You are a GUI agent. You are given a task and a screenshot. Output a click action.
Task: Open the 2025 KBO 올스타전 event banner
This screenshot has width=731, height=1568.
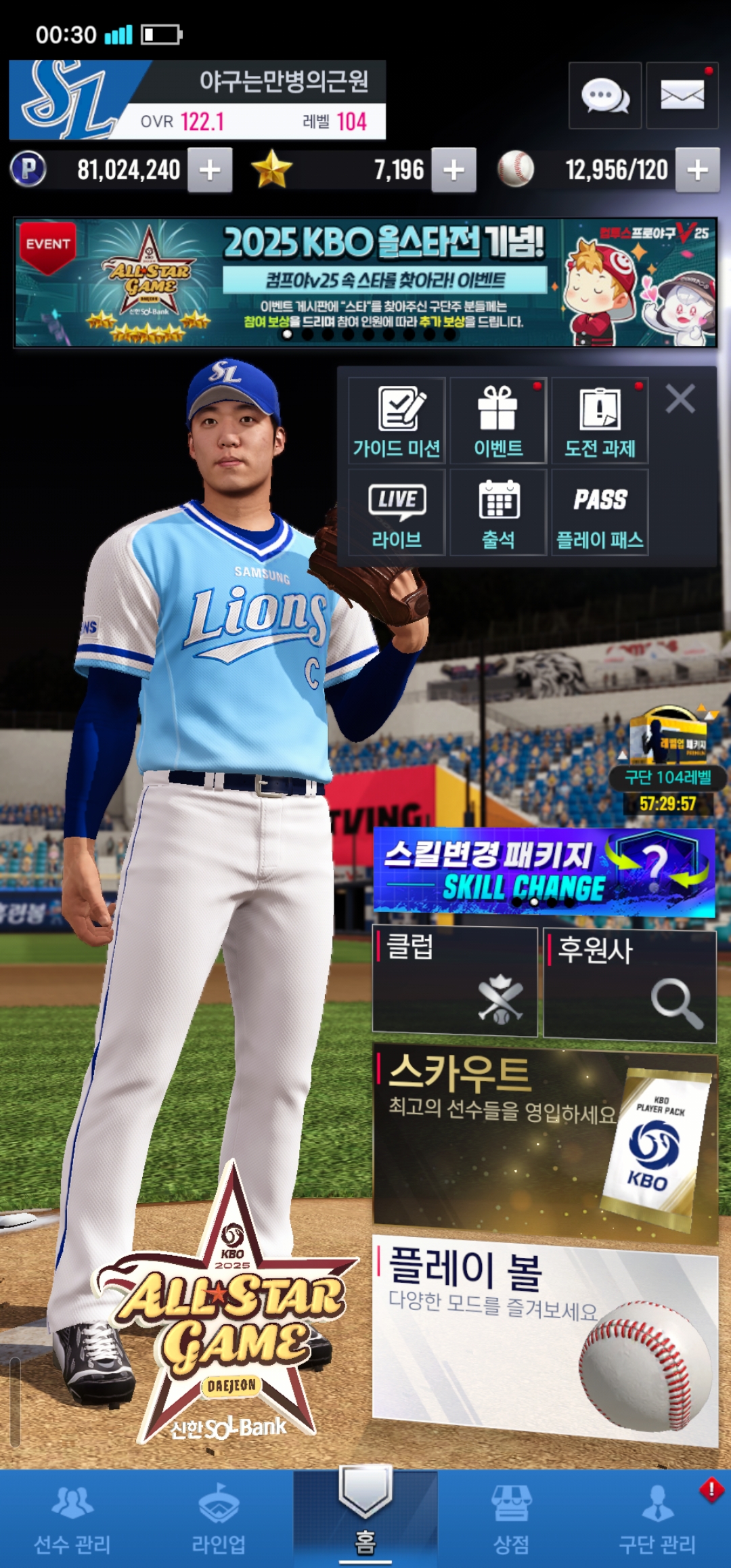pyautogui.click(x=365, y=282)
